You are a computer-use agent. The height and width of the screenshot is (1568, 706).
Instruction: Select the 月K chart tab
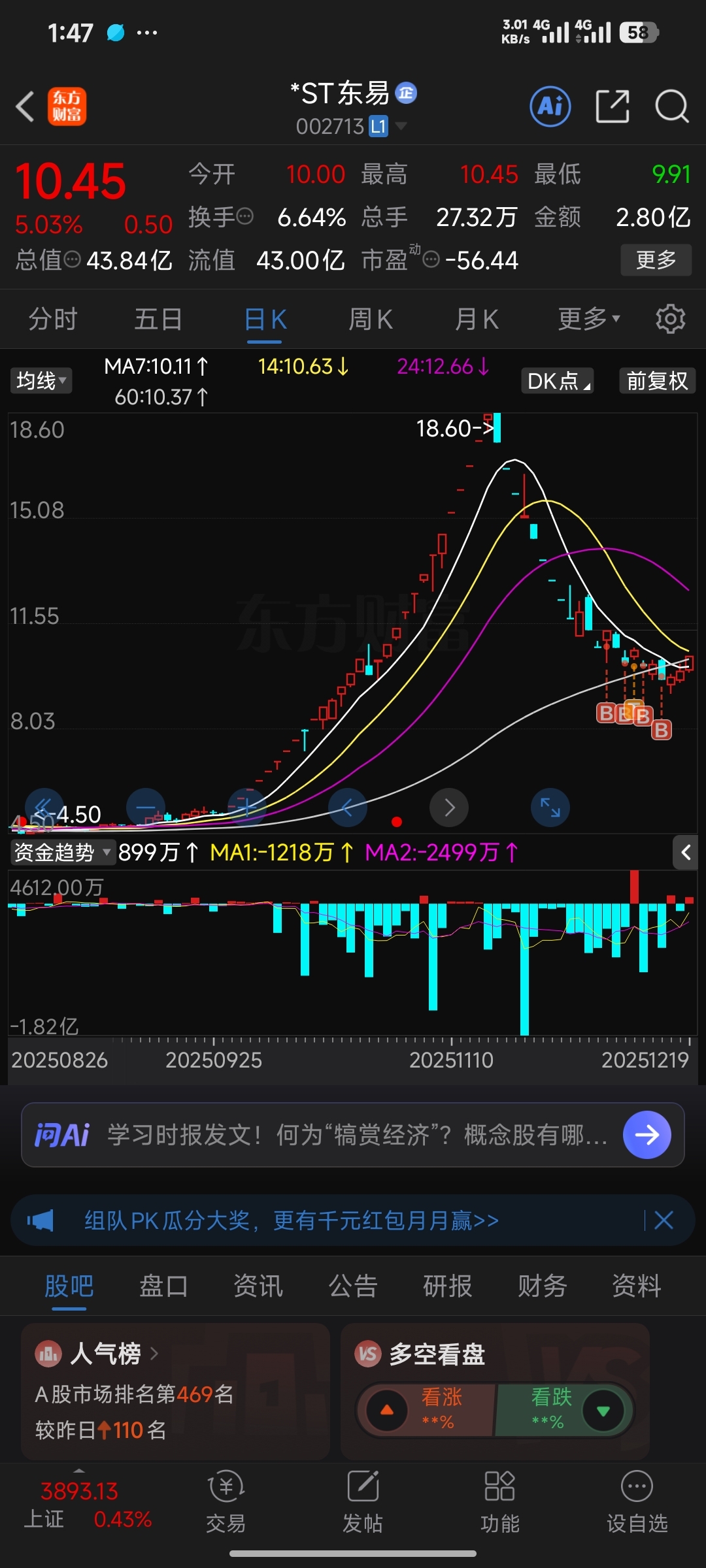[477, 319]
